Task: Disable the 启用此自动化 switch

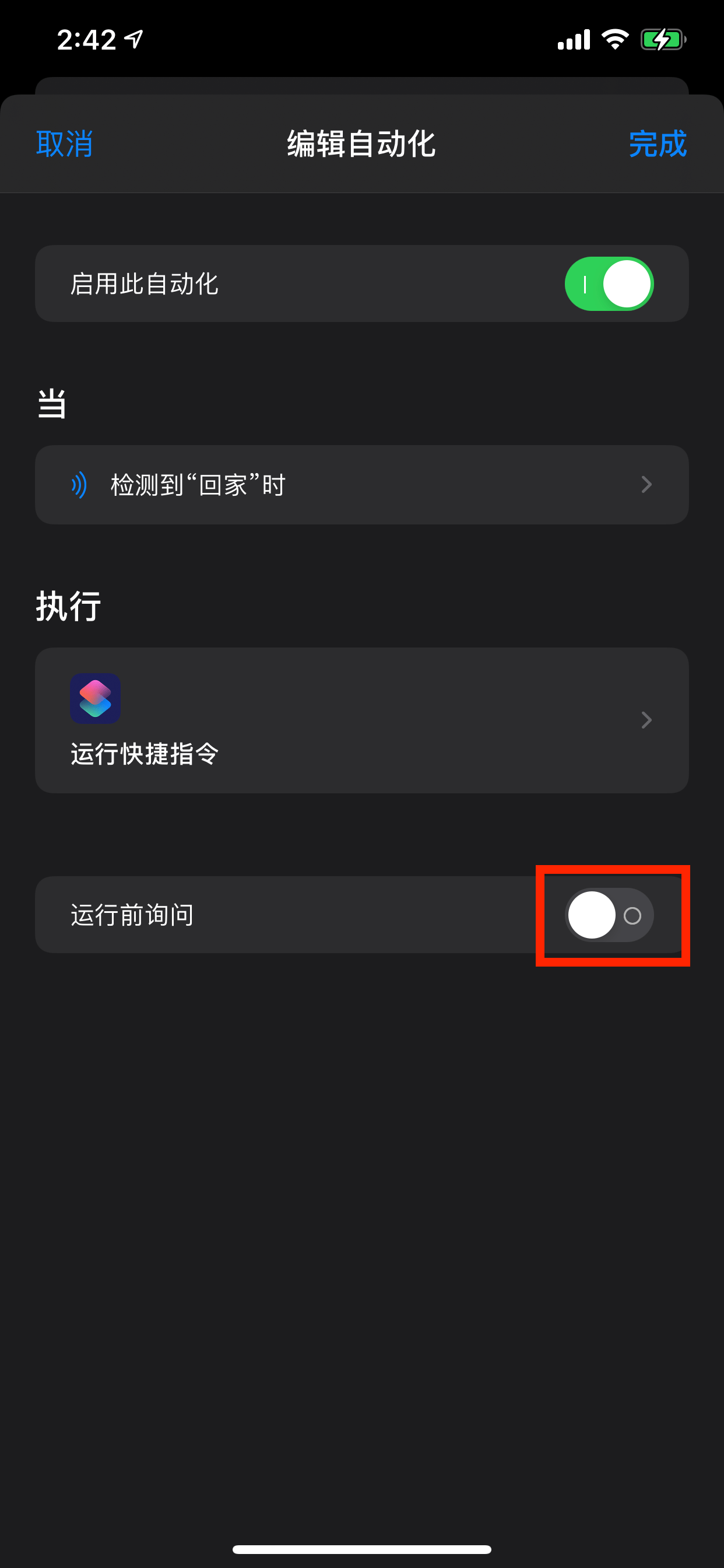Action: click(x=609, y=283)
